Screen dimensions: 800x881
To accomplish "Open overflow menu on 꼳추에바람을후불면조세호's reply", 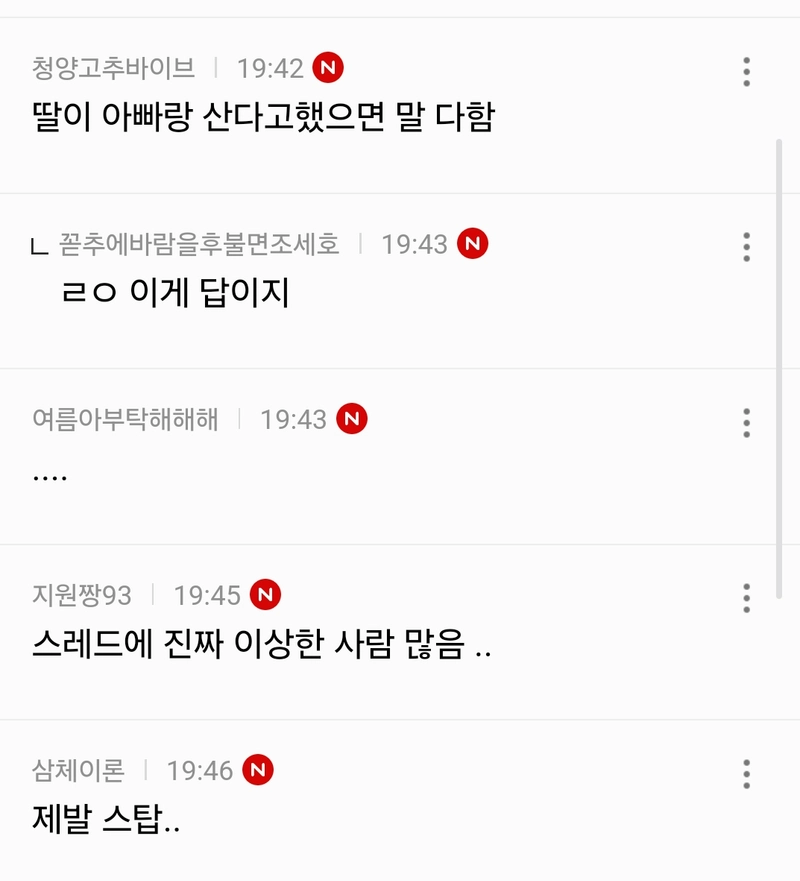I will click(746, 247).
